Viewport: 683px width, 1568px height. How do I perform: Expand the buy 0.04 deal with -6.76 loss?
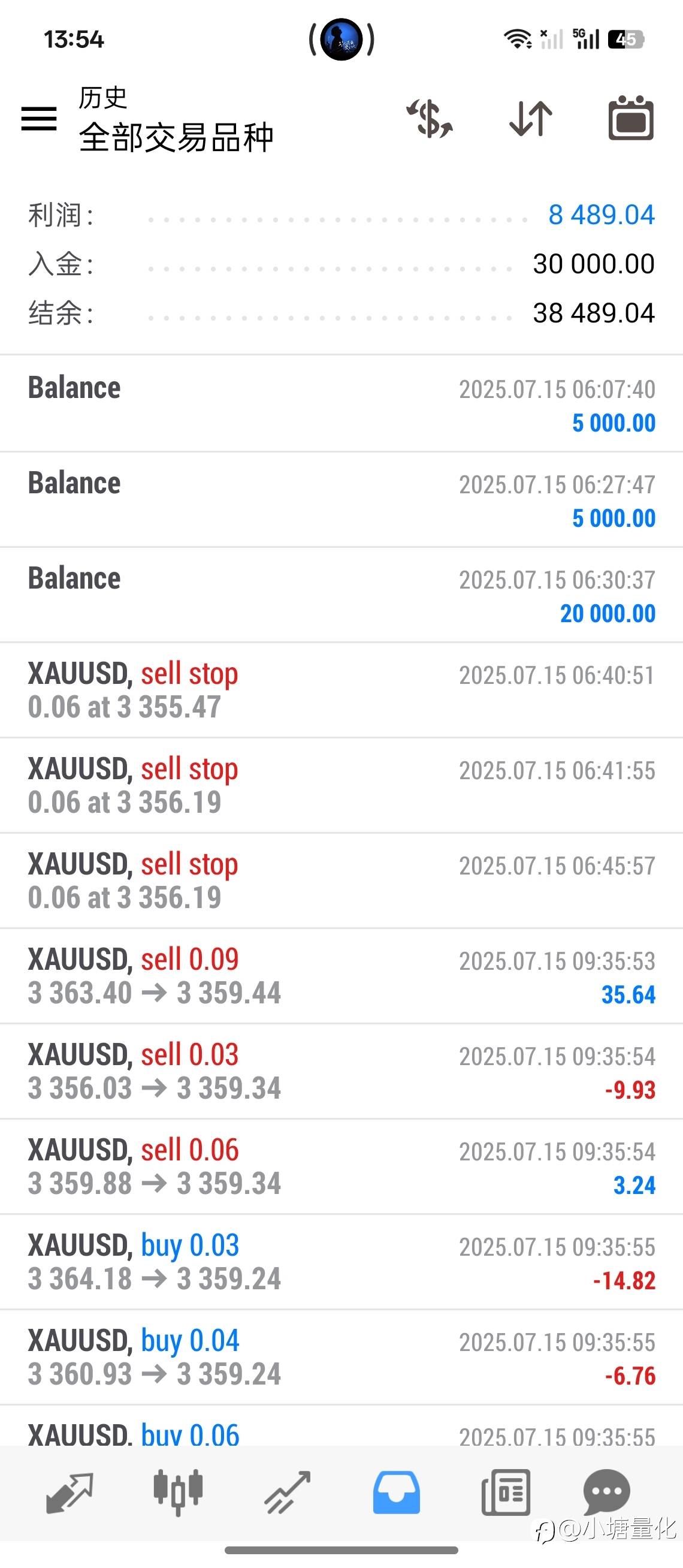[x=341, y=1358]
